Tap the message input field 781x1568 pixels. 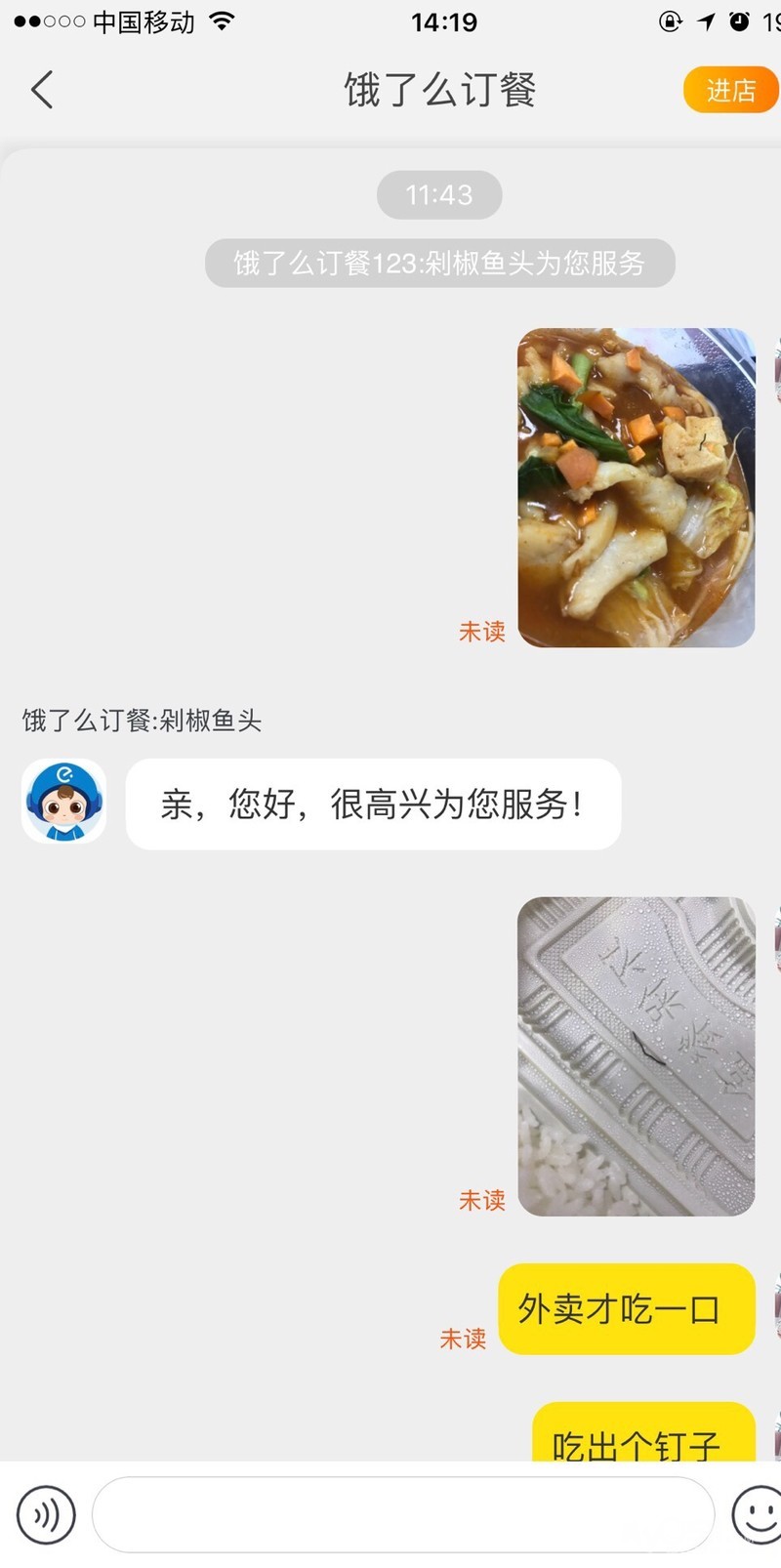click(x=400, y=1514)
